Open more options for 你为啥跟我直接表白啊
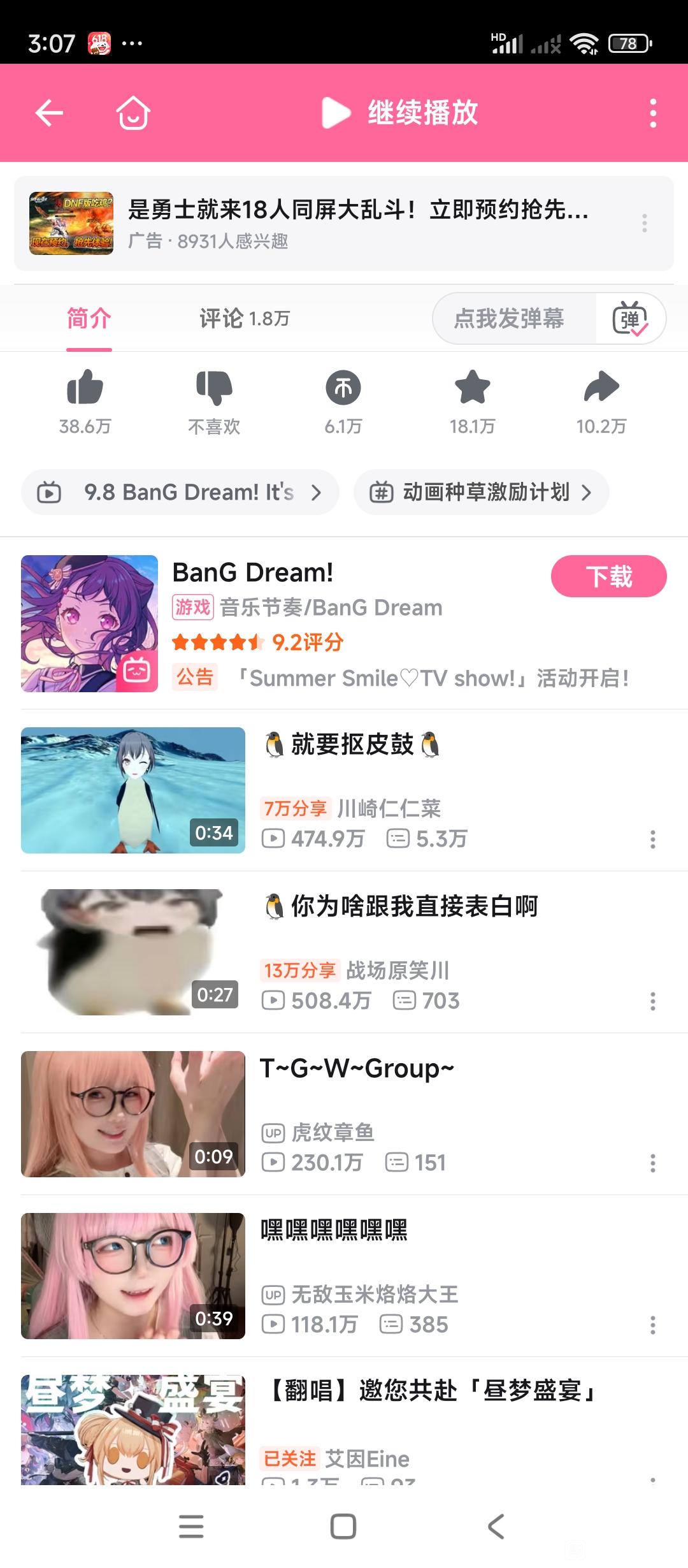688x1568 pixels. (x=653, y=1001)
